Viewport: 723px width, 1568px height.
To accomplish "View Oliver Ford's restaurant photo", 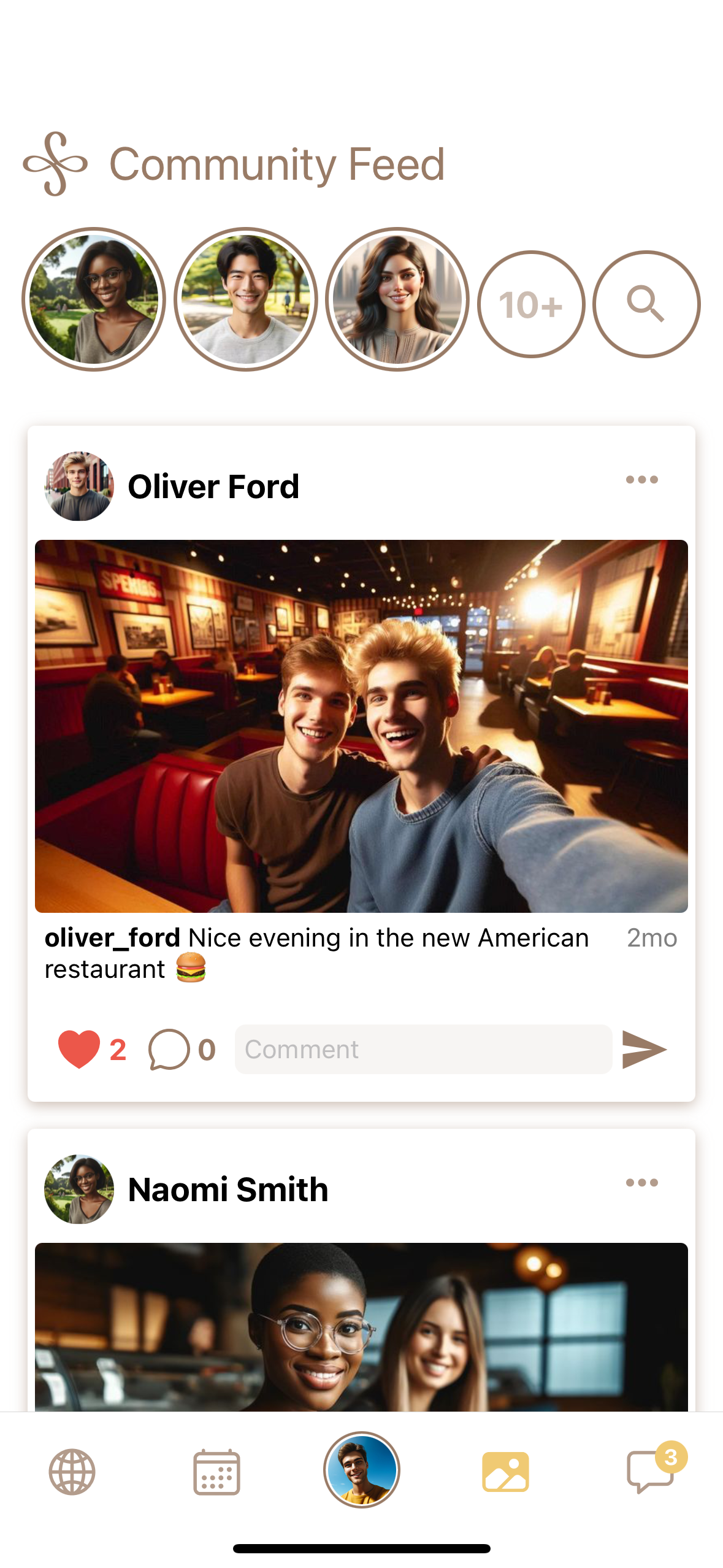I will 361,726.
